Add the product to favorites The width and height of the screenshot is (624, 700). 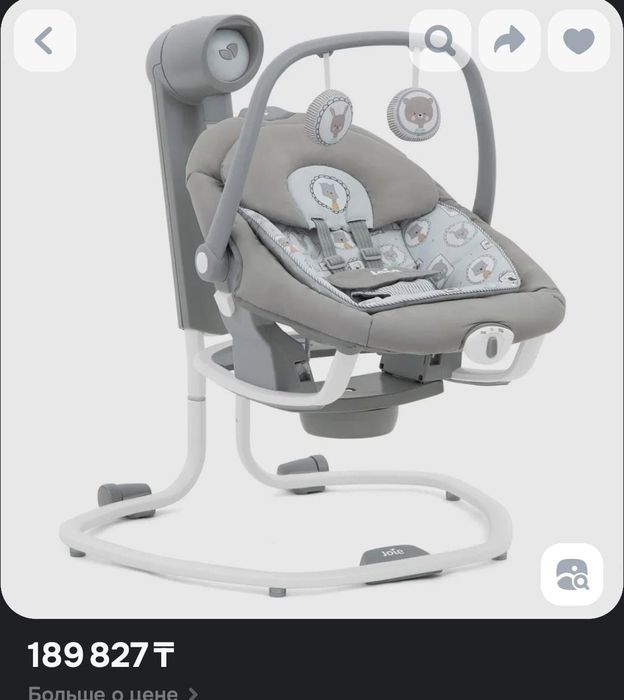point(579,41)
